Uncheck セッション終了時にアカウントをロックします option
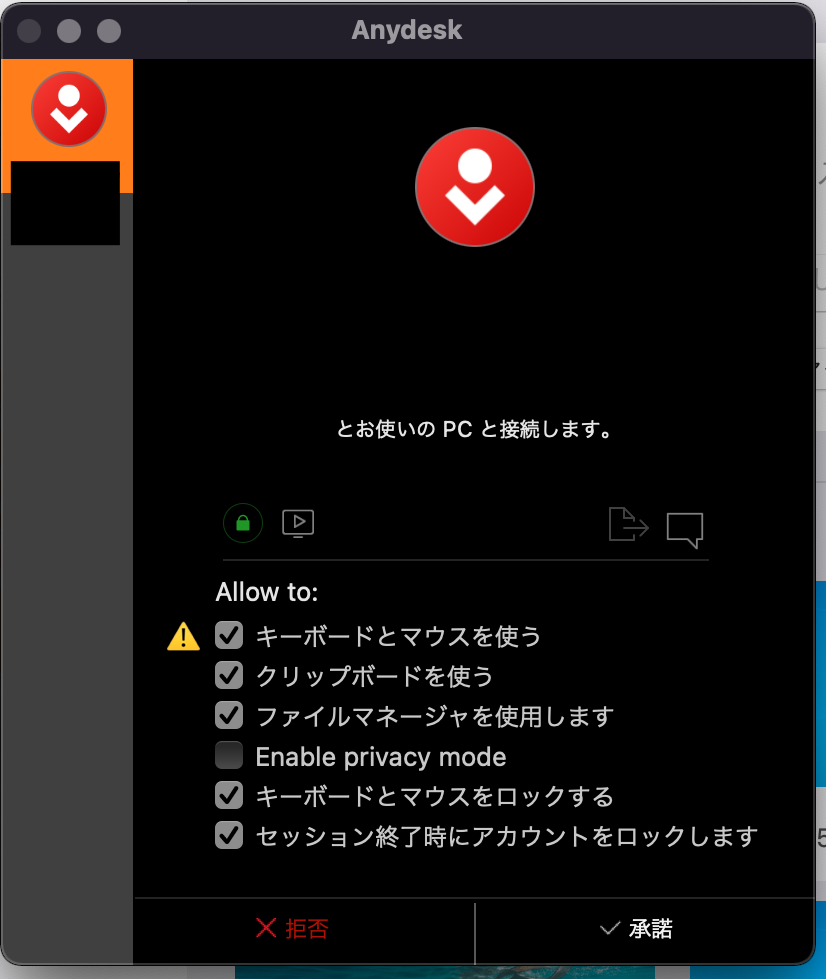The height and width of the screenshot is (979, 826). click(230, 835)
